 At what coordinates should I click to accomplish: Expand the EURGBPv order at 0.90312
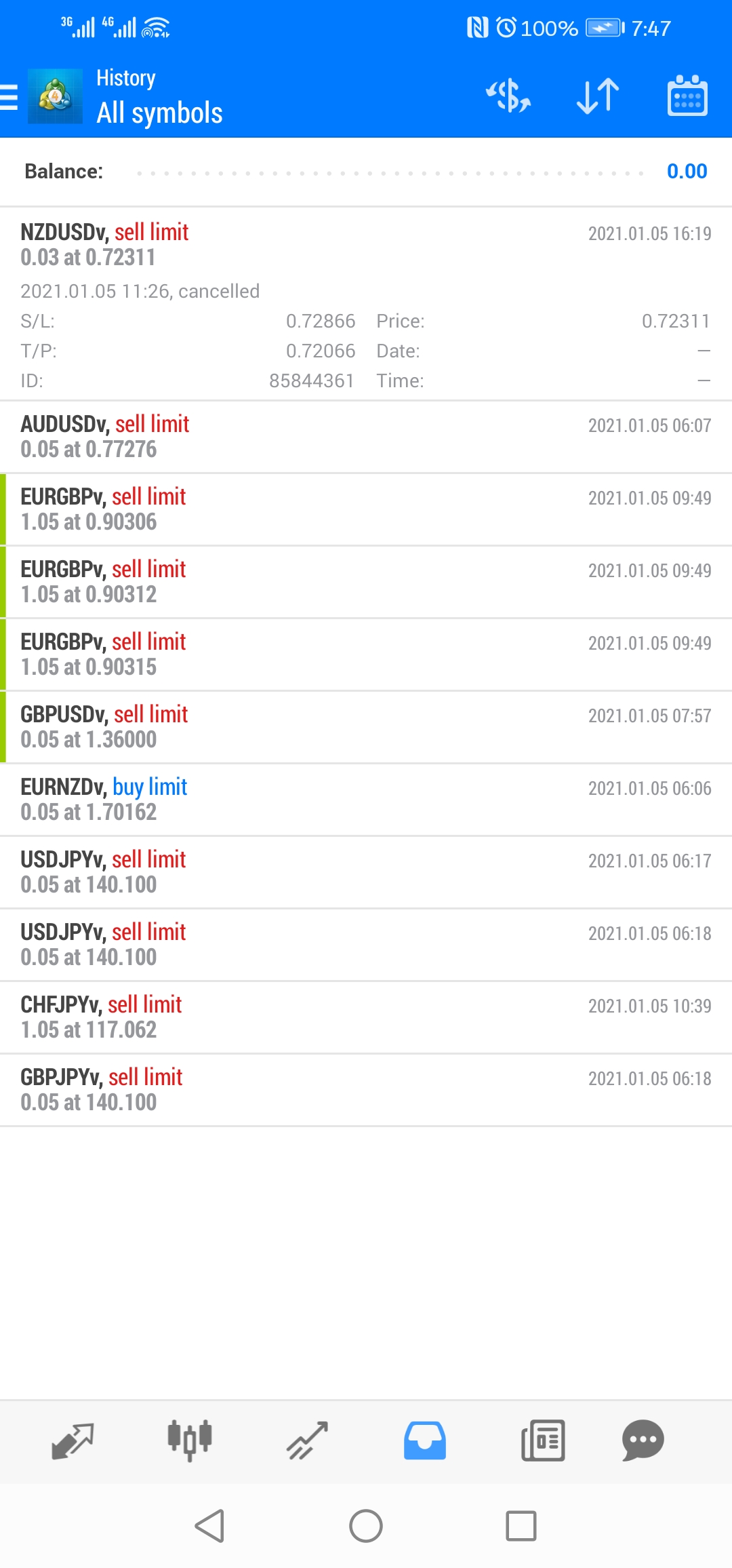point(366,582)
